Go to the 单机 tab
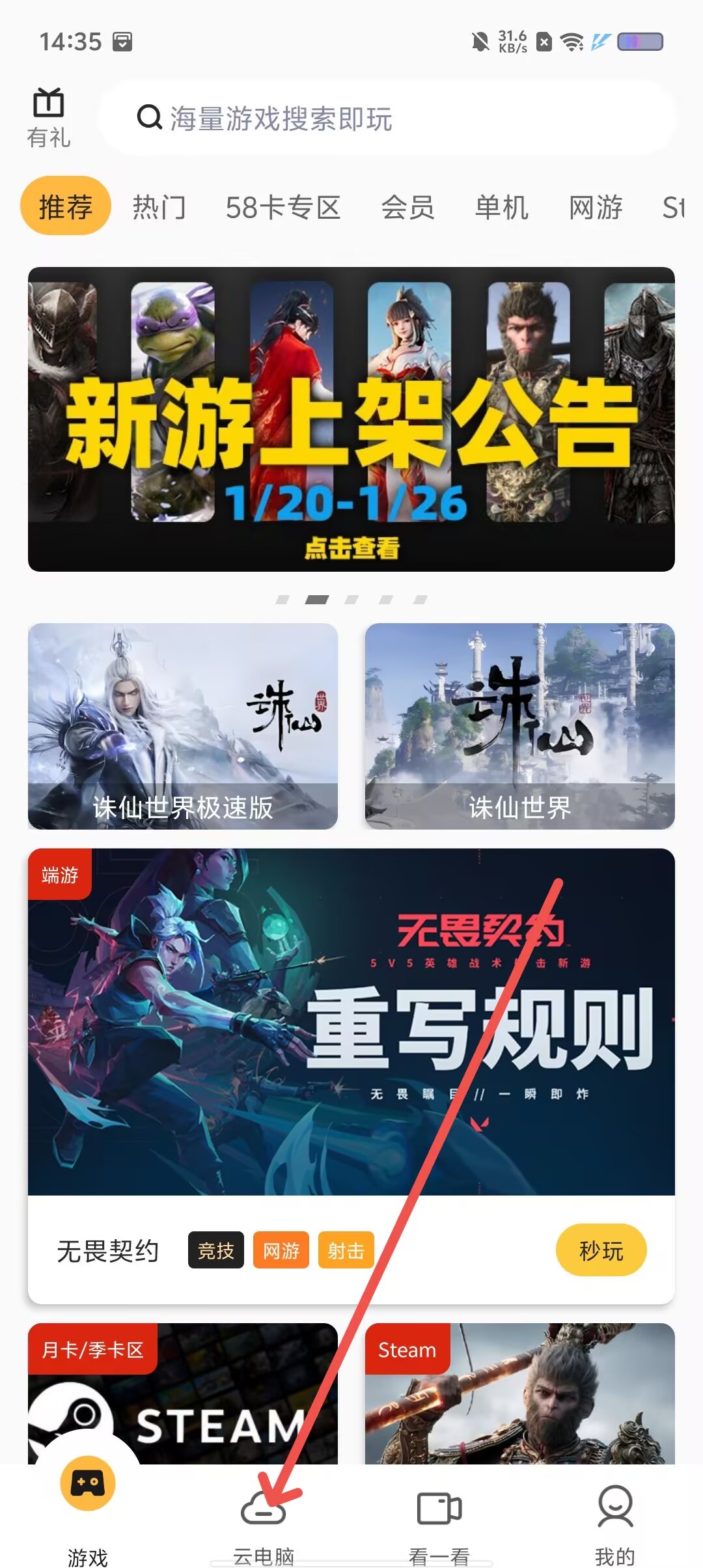This screenshot has height=1568, width=703. click(501, 208)
